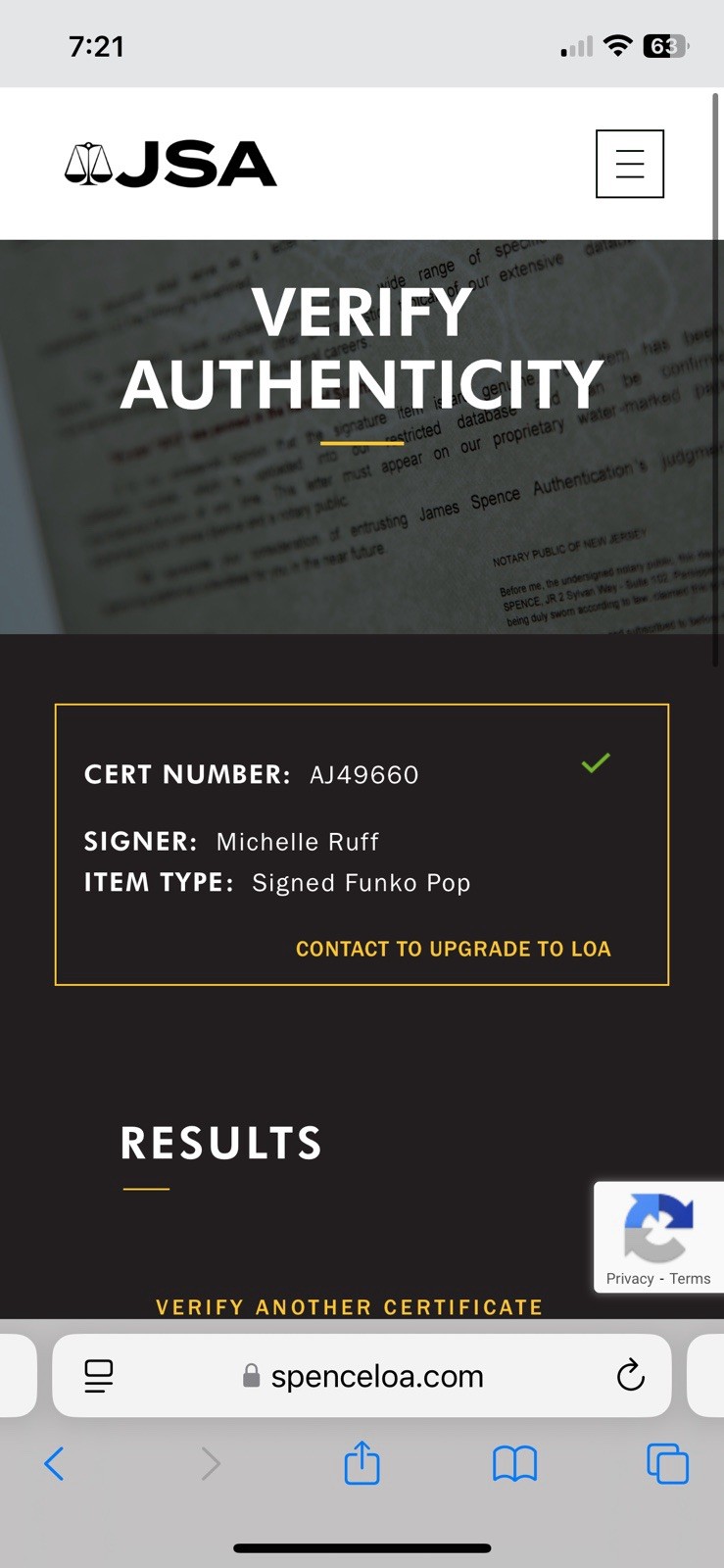The image size is (724, 1568).
Task: Open the hamburger navigation menu
Action: point(629,164)
